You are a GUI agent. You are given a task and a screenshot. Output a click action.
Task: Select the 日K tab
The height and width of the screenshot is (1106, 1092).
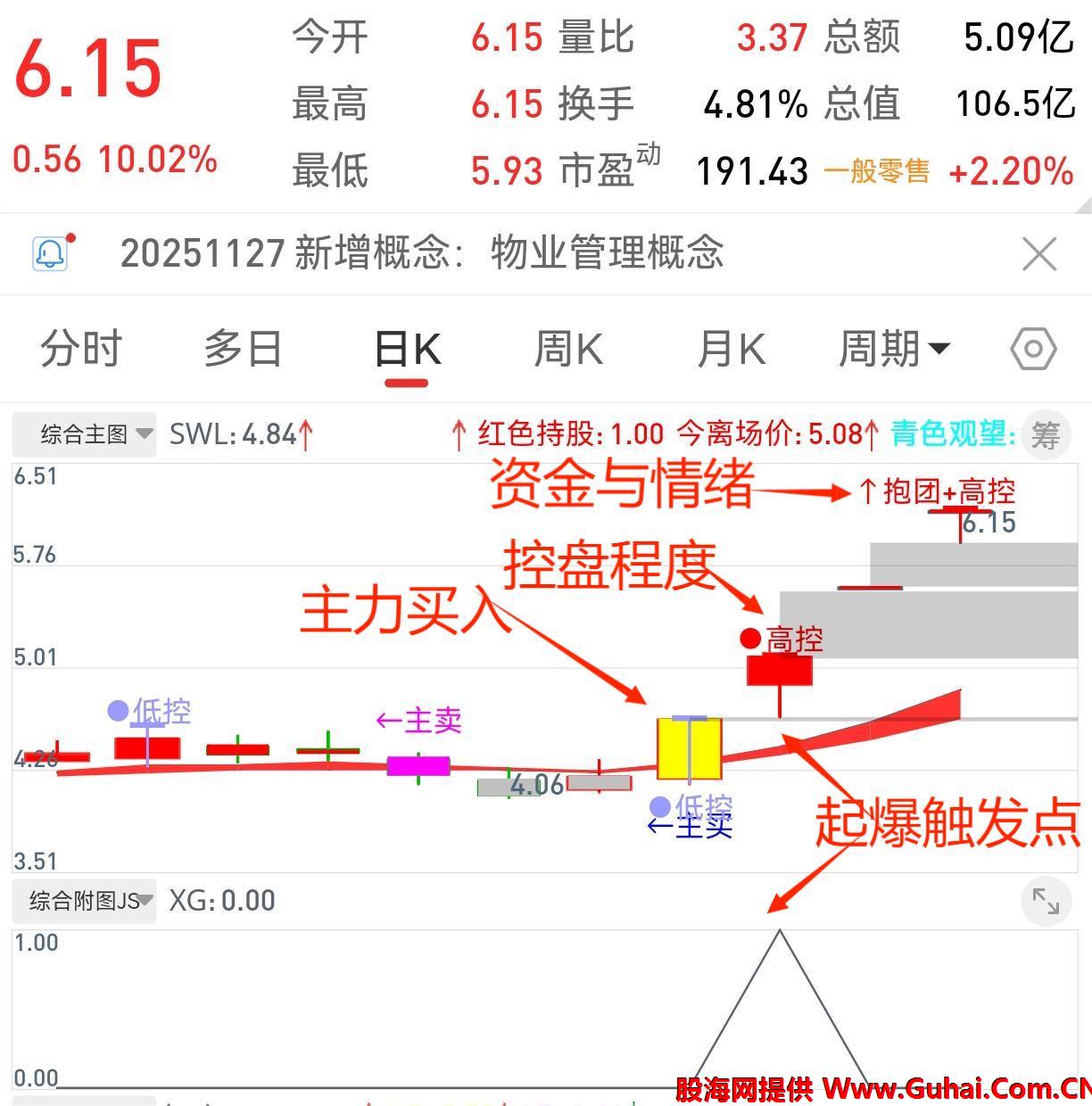pyautogui.click(x=407, y=349)
